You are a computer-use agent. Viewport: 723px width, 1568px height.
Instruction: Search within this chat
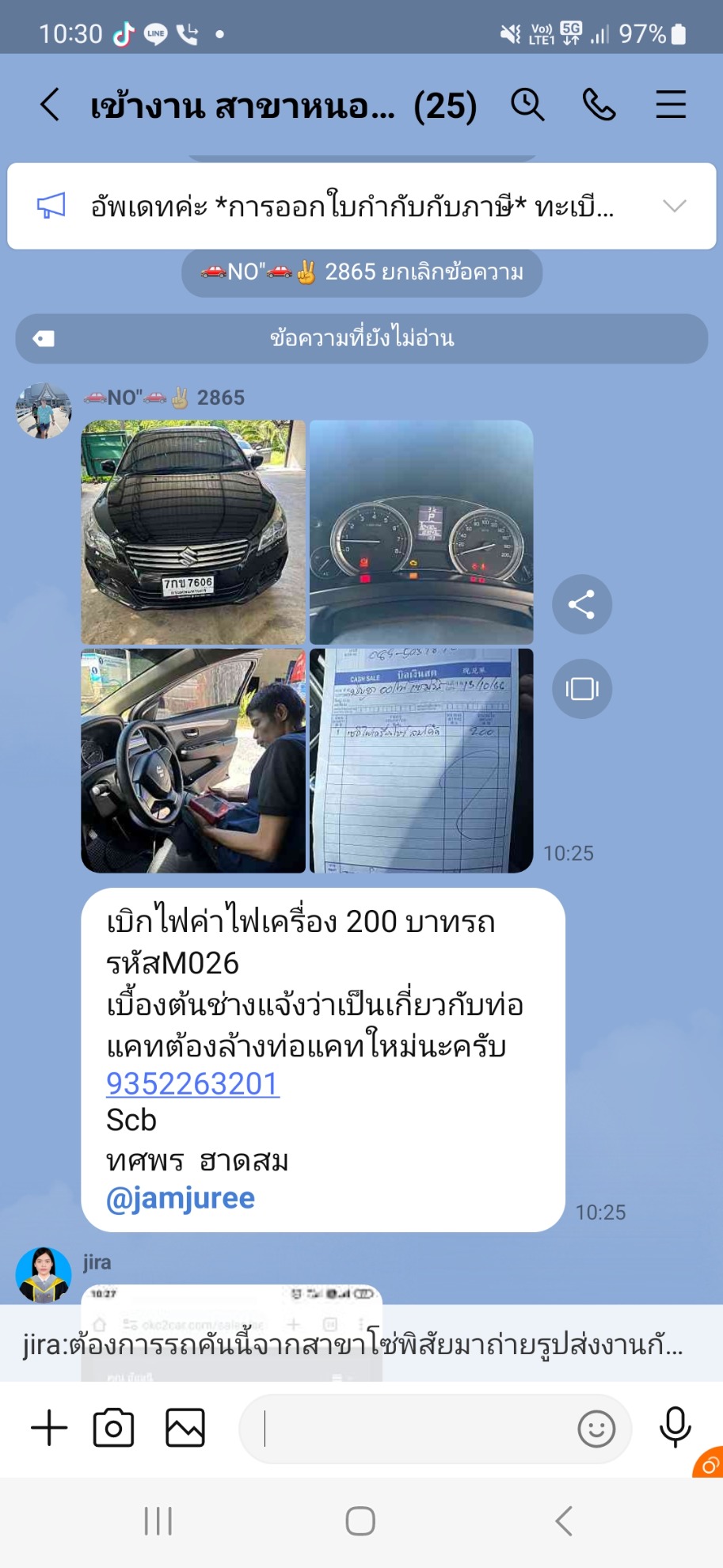click(x=527, y=105)
